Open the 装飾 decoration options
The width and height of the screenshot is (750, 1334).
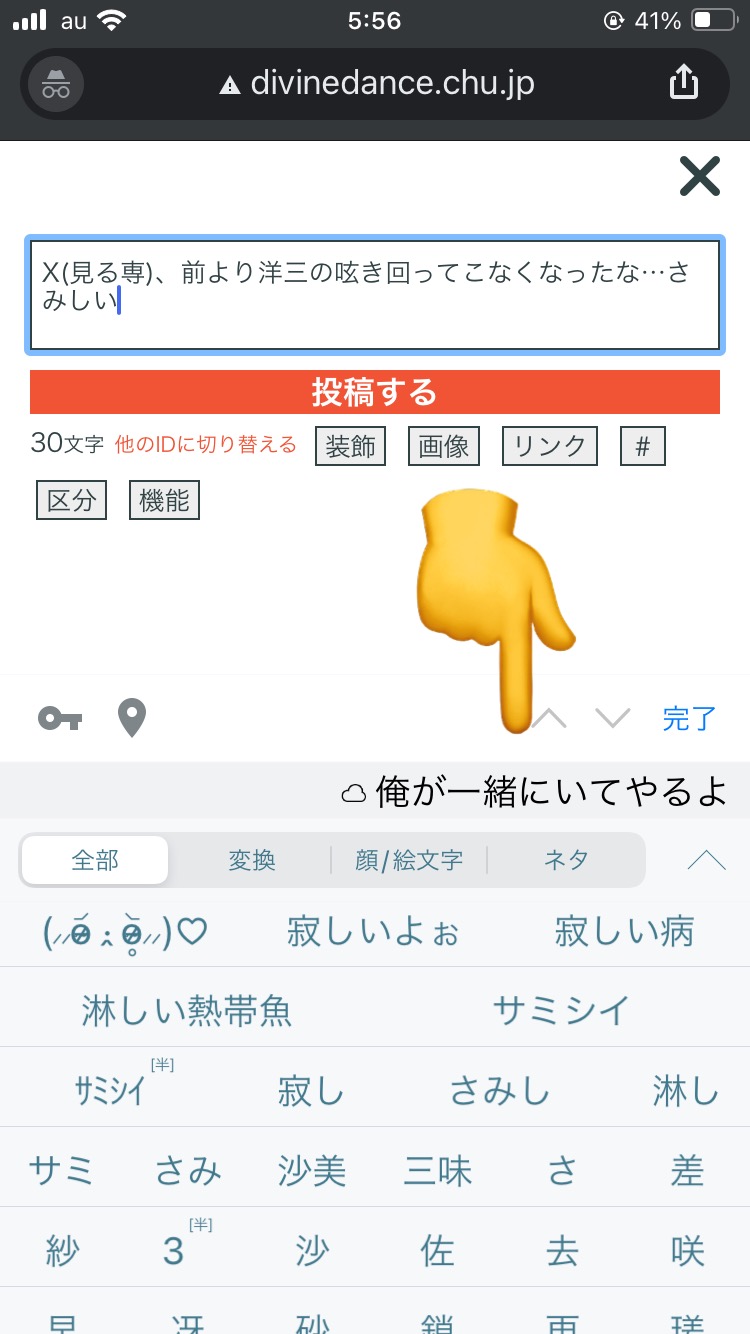tap(351, 446)
